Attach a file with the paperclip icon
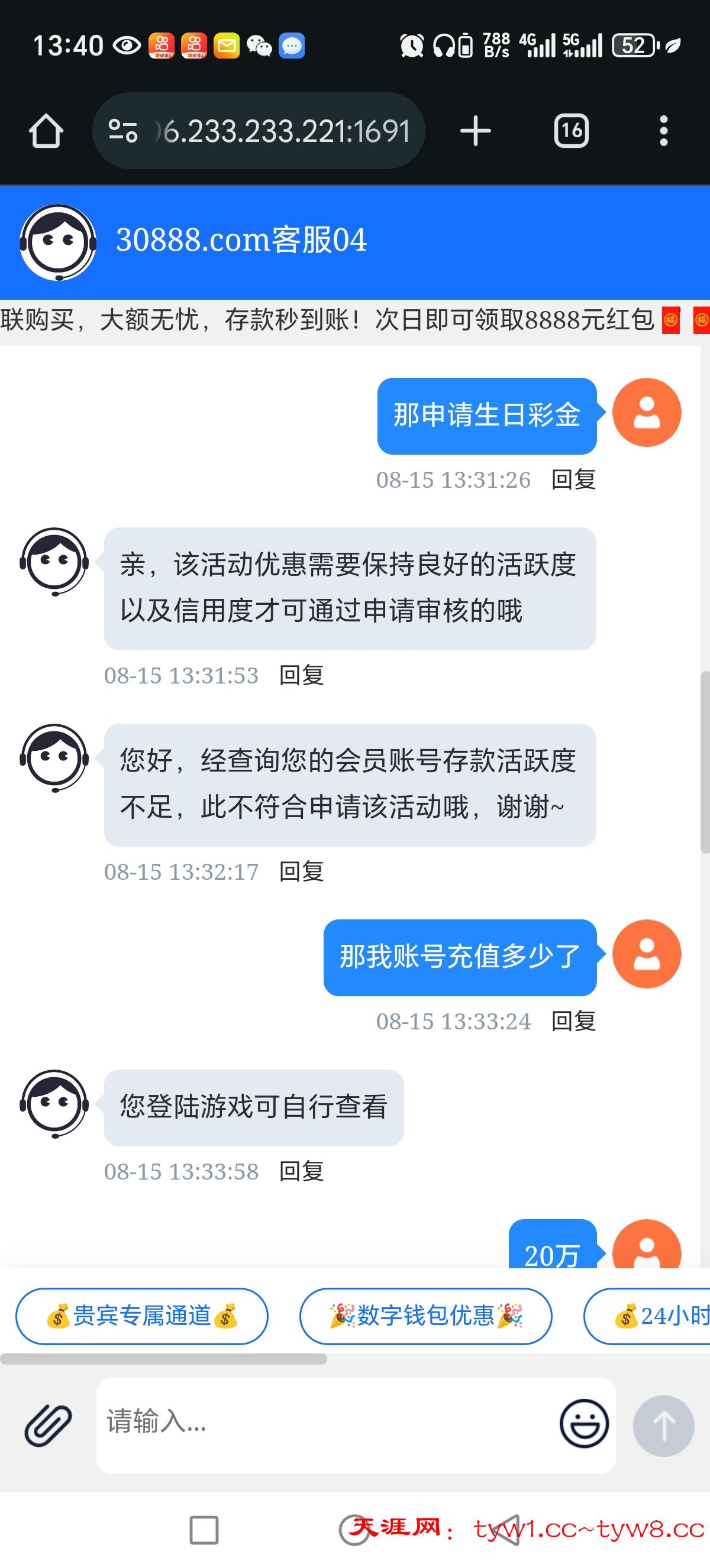 tap(48, 1426)
